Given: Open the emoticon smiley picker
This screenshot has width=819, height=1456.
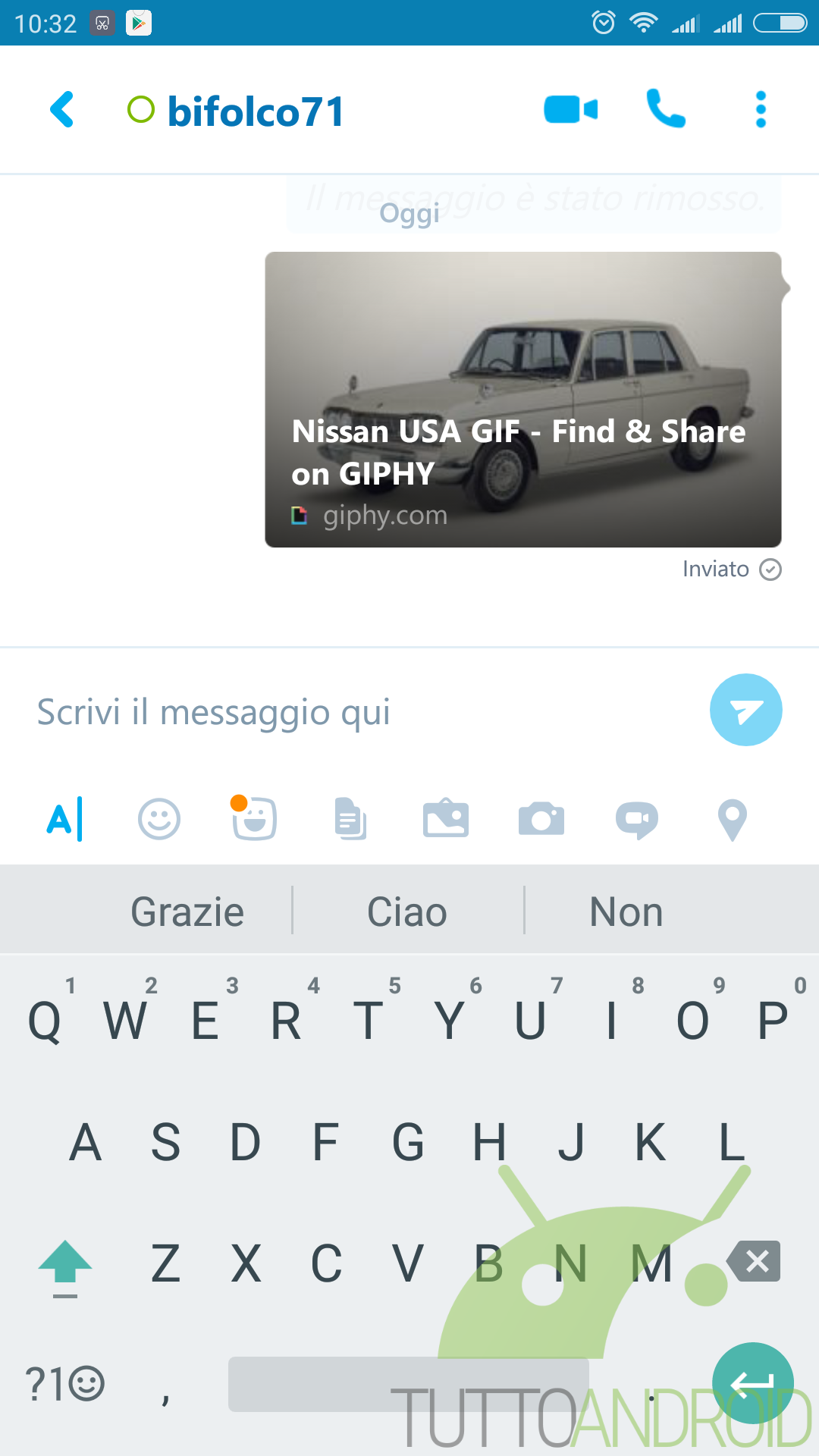Looking at the screenshot, I should pos(159,819).
